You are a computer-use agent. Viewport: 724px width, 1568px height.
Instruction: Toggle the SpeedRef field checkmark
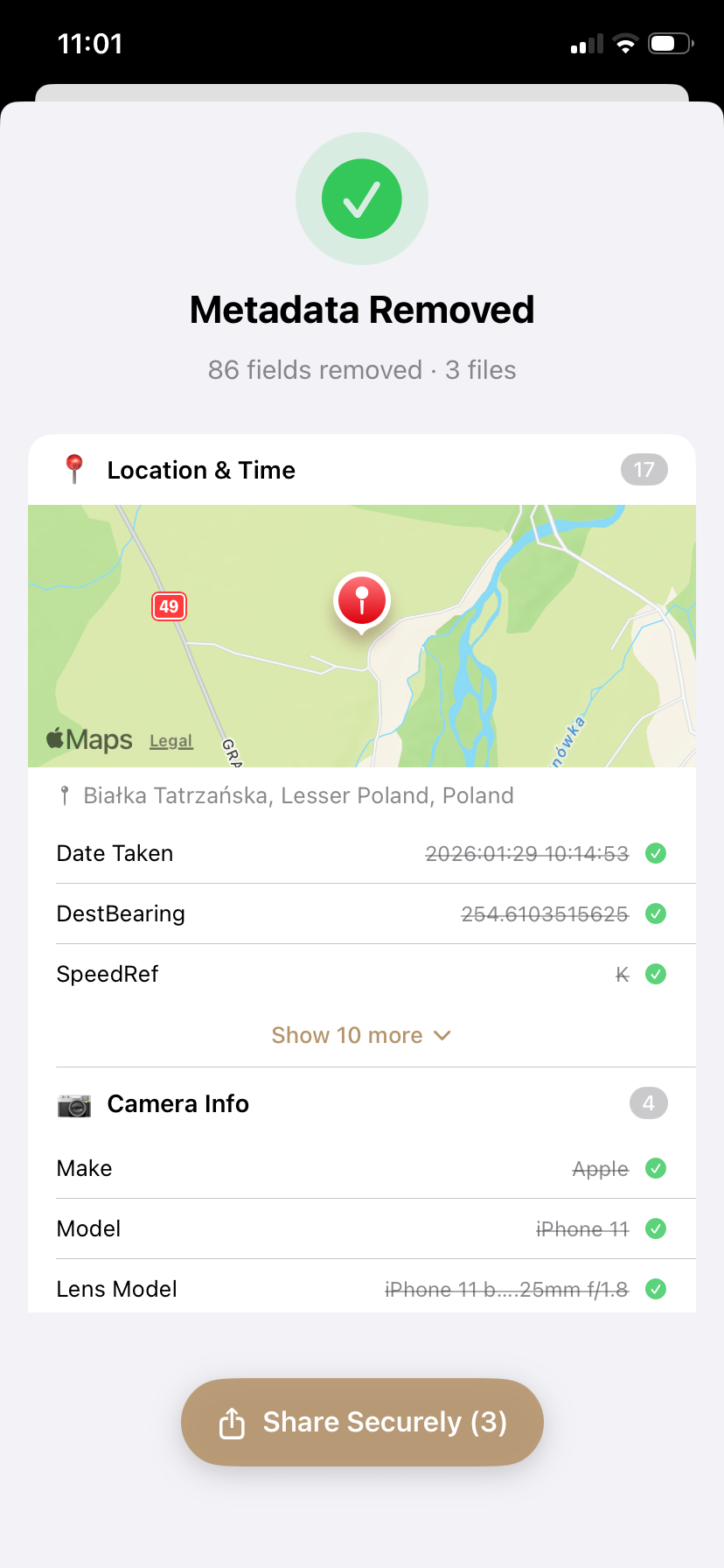656,974
